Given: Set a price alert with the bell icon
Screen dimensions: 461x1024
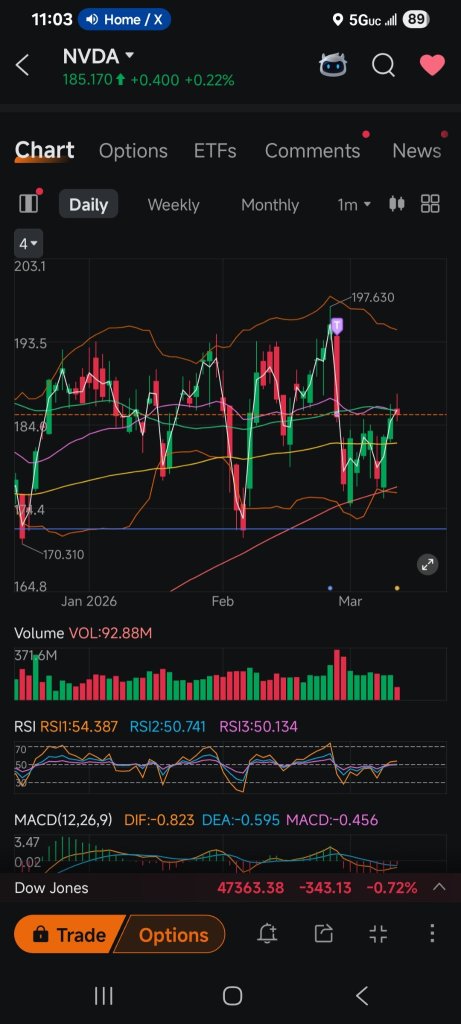Looking at the screenshot, I should tap(267, 934).
